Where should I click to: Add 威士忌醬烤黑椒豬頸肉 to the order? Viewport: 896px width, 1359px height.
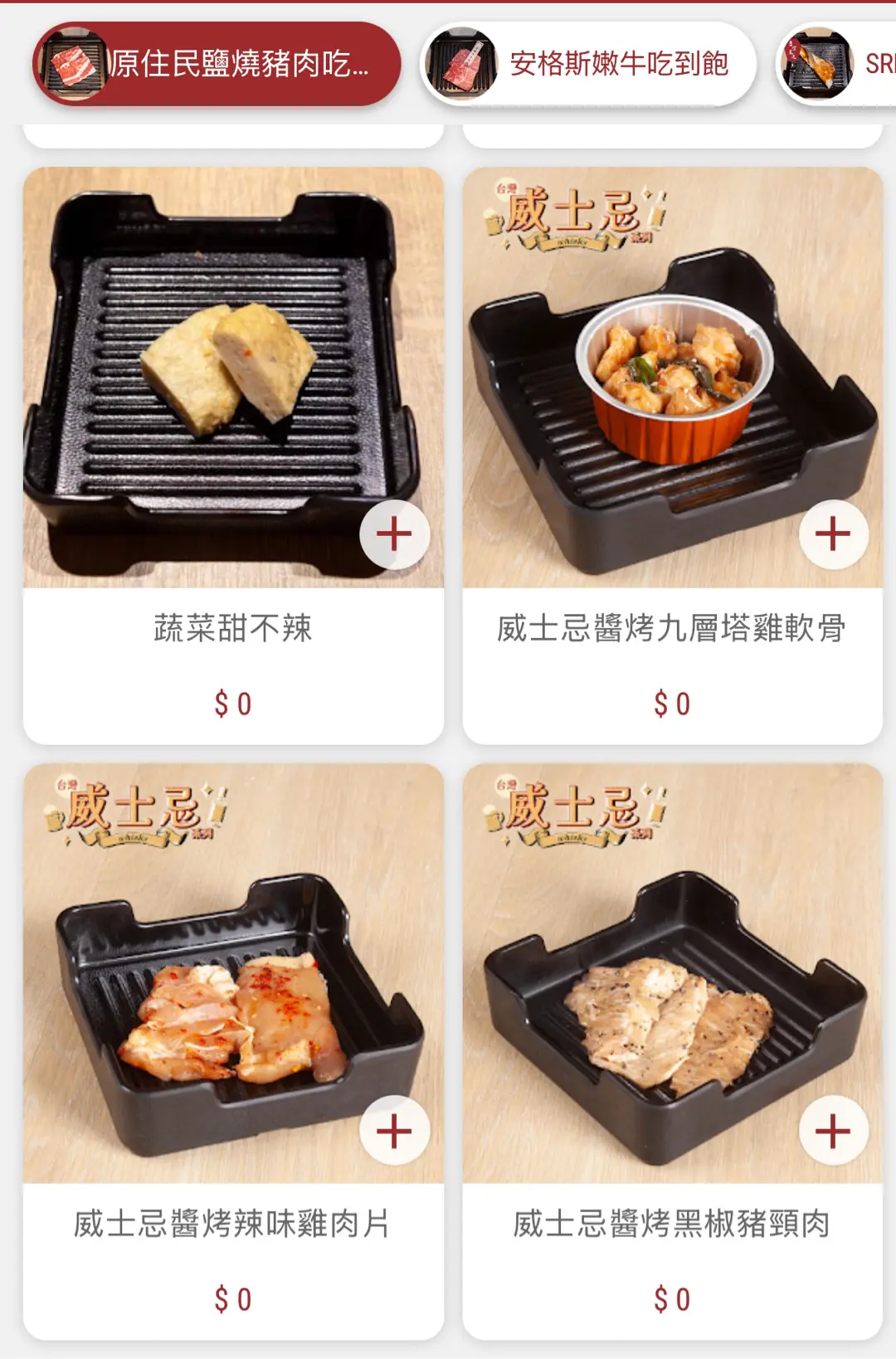tap(833, 1131)
